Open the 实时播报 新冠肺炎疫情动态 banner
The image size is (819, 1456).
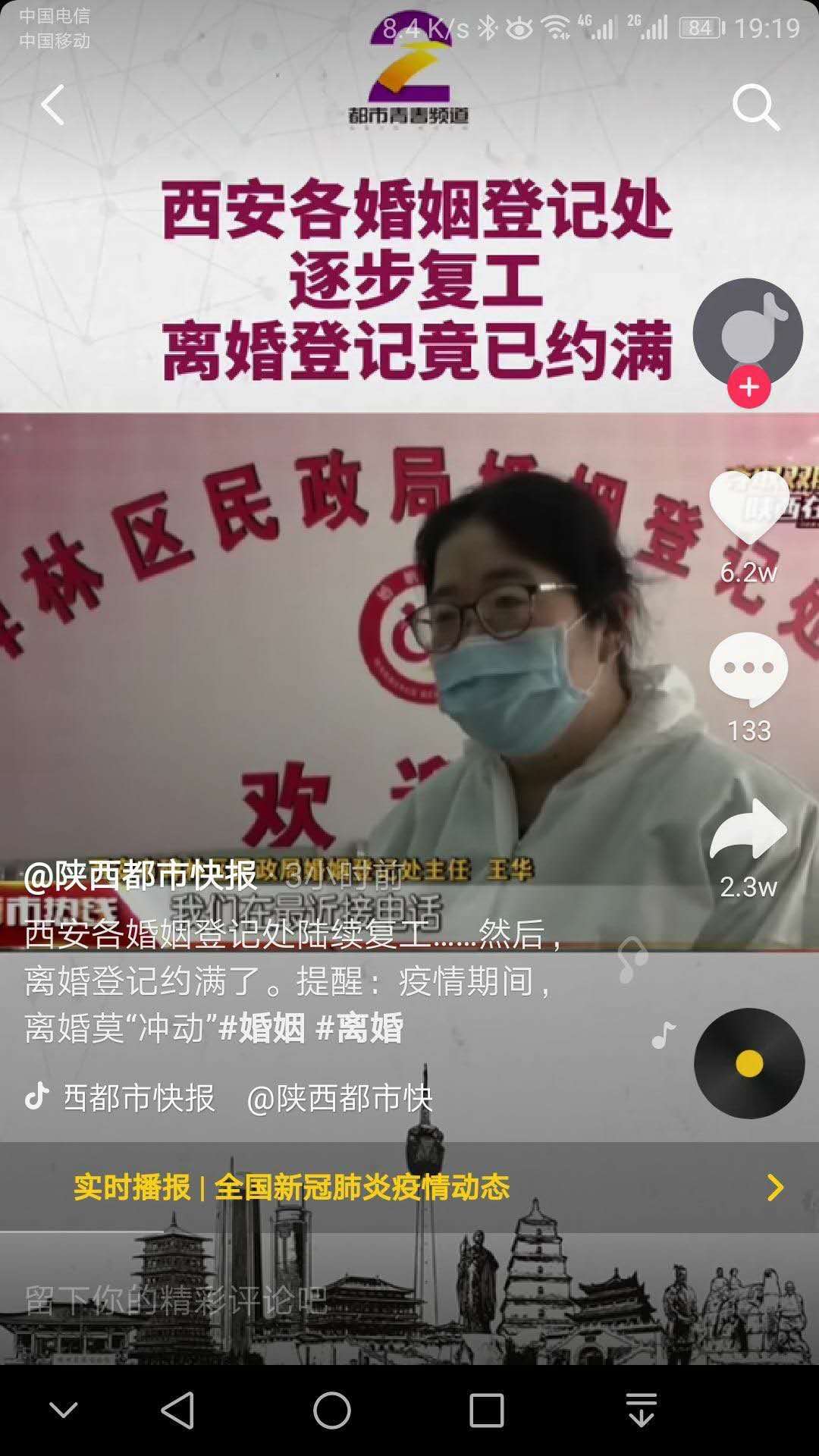pyautogui.click(x=409, y=1187)
